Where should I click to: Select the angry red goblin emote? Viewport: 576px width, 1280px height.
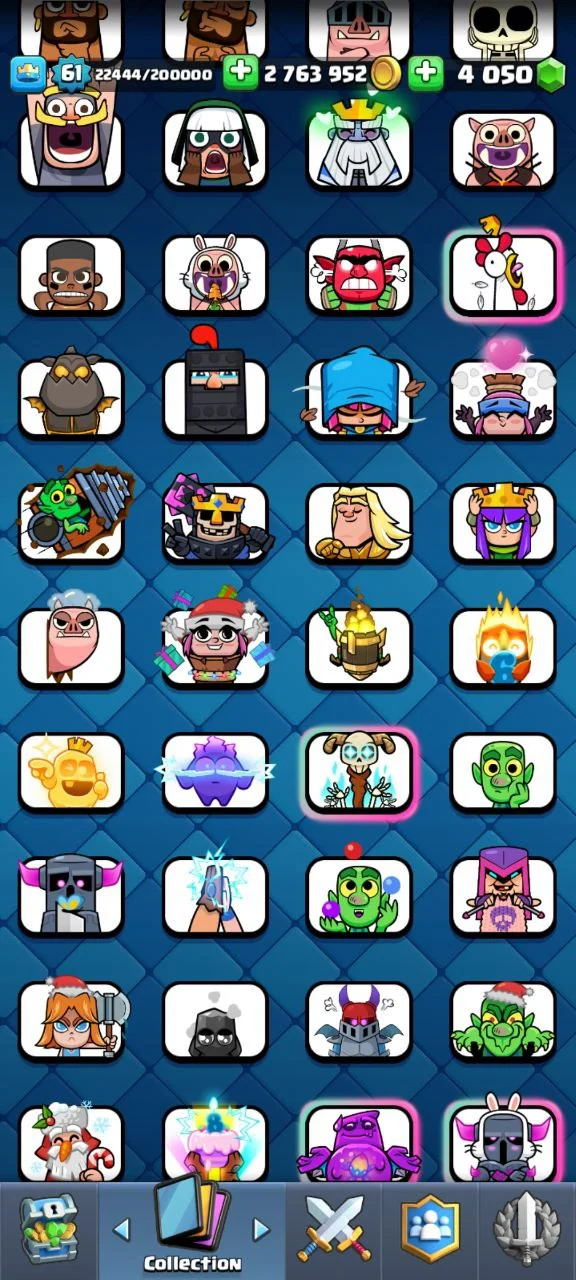[359, 273]
